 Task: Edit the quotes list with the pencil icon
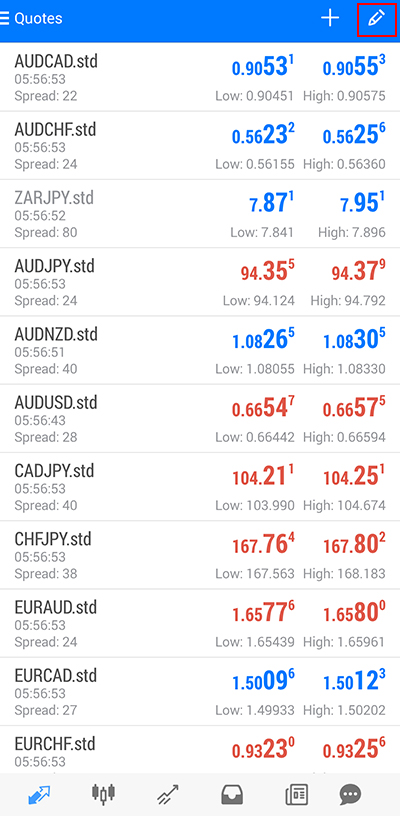376,19
